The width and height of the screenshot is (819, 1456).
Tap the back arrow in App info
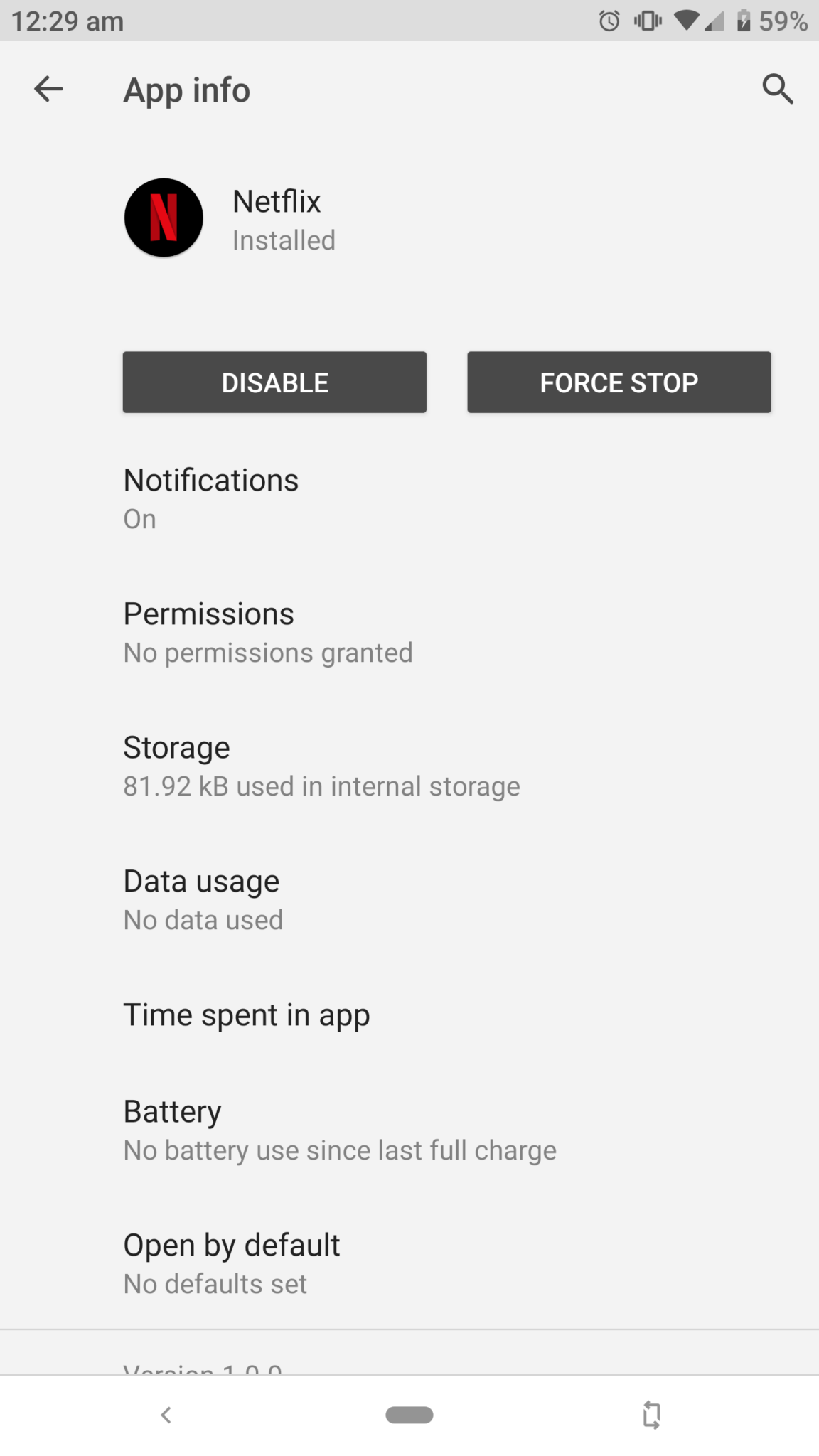coord(47,89)
